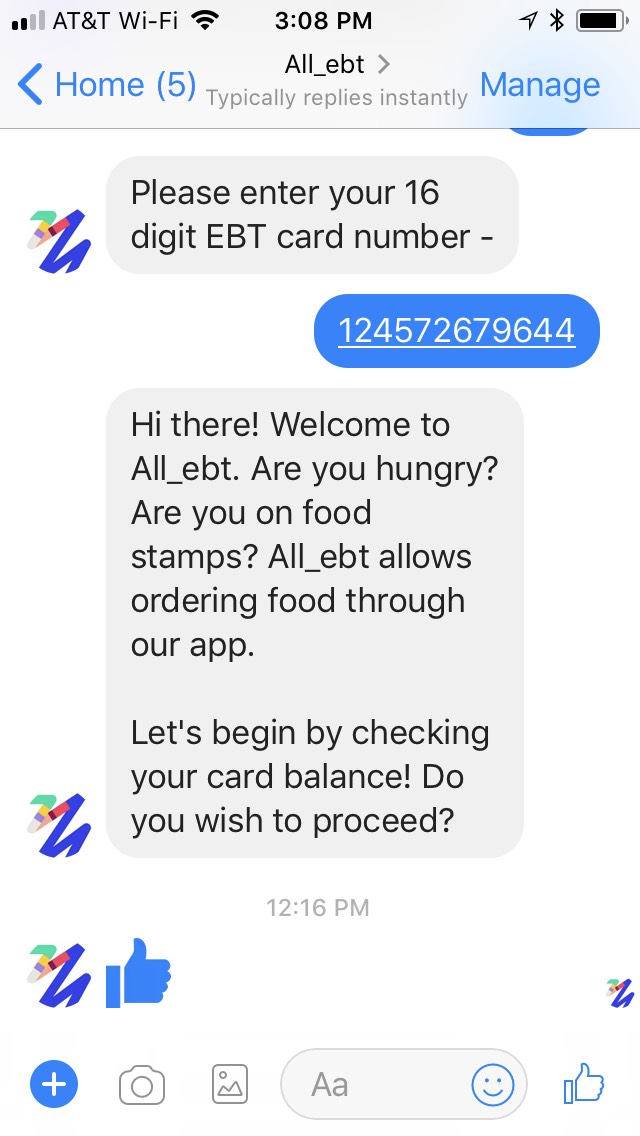Viewport: 640px width, 1136px height.
Task: Tap the underlined number 124572679644
Action: pos(457,330)
